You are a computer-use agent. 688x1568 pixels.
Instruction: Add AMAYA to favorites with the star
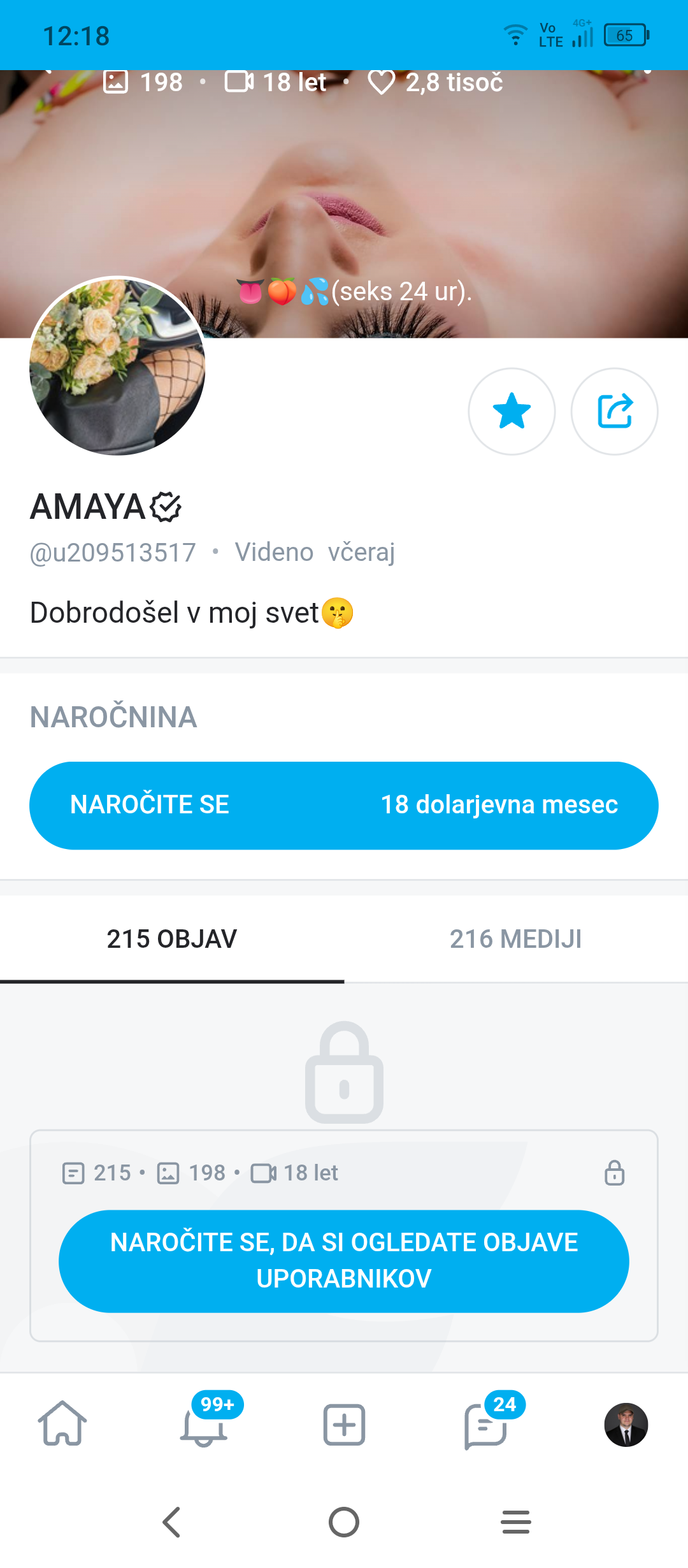pos(512,411)
